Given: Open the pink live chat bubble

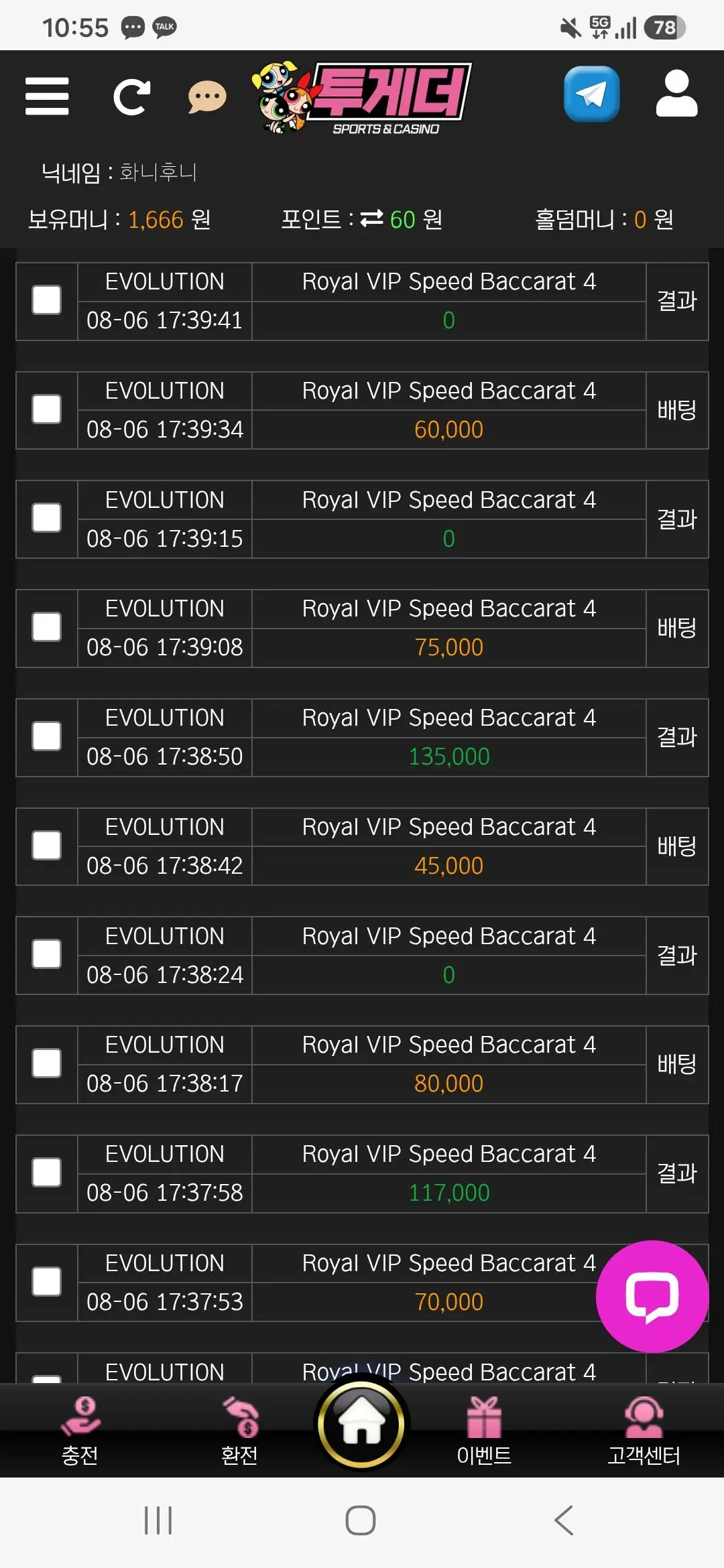Looking at the screenshot, I should (652, 1297).
